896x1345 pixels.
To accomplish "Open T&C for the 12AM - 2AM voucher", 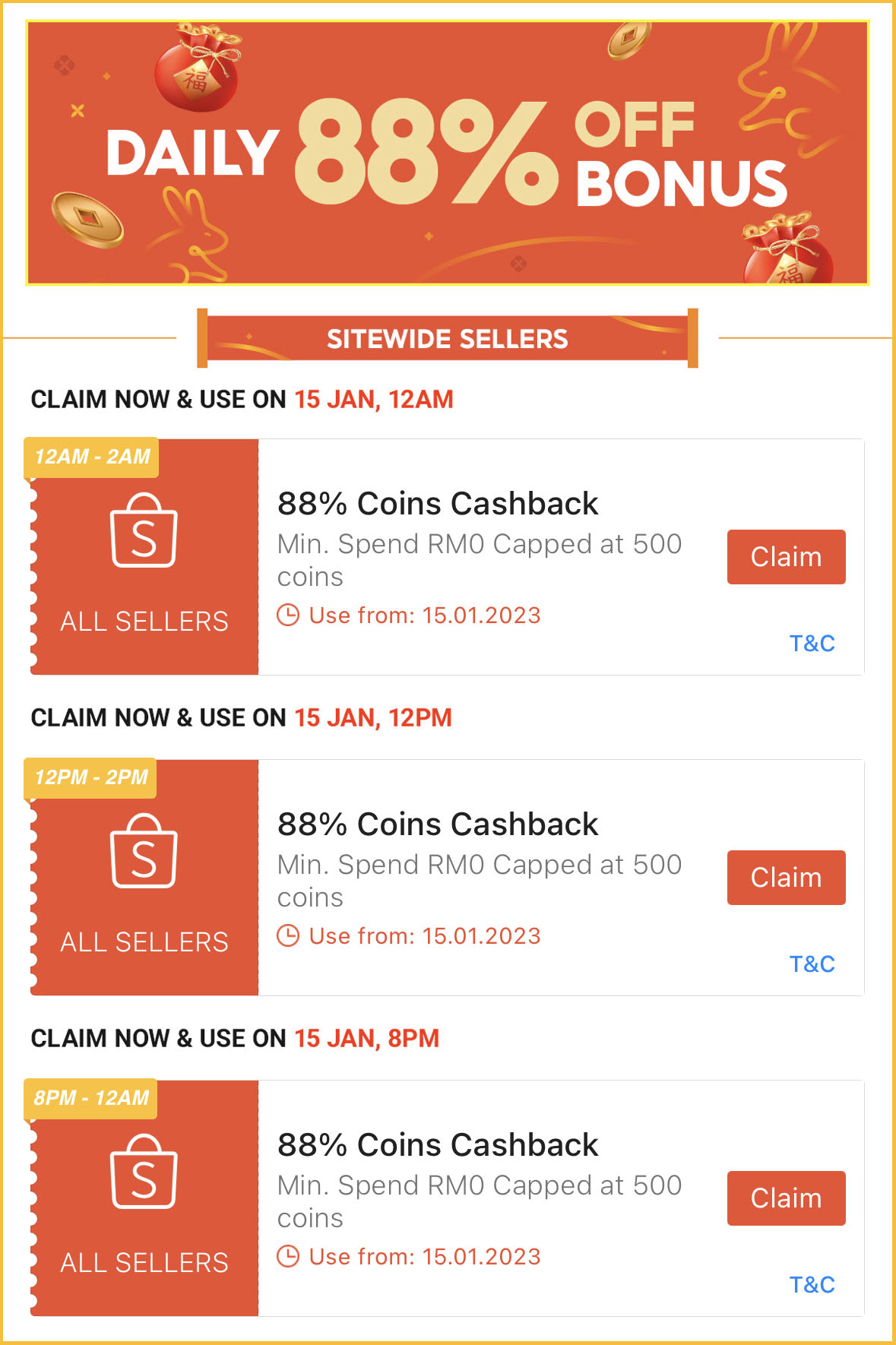I will (812, 644).
